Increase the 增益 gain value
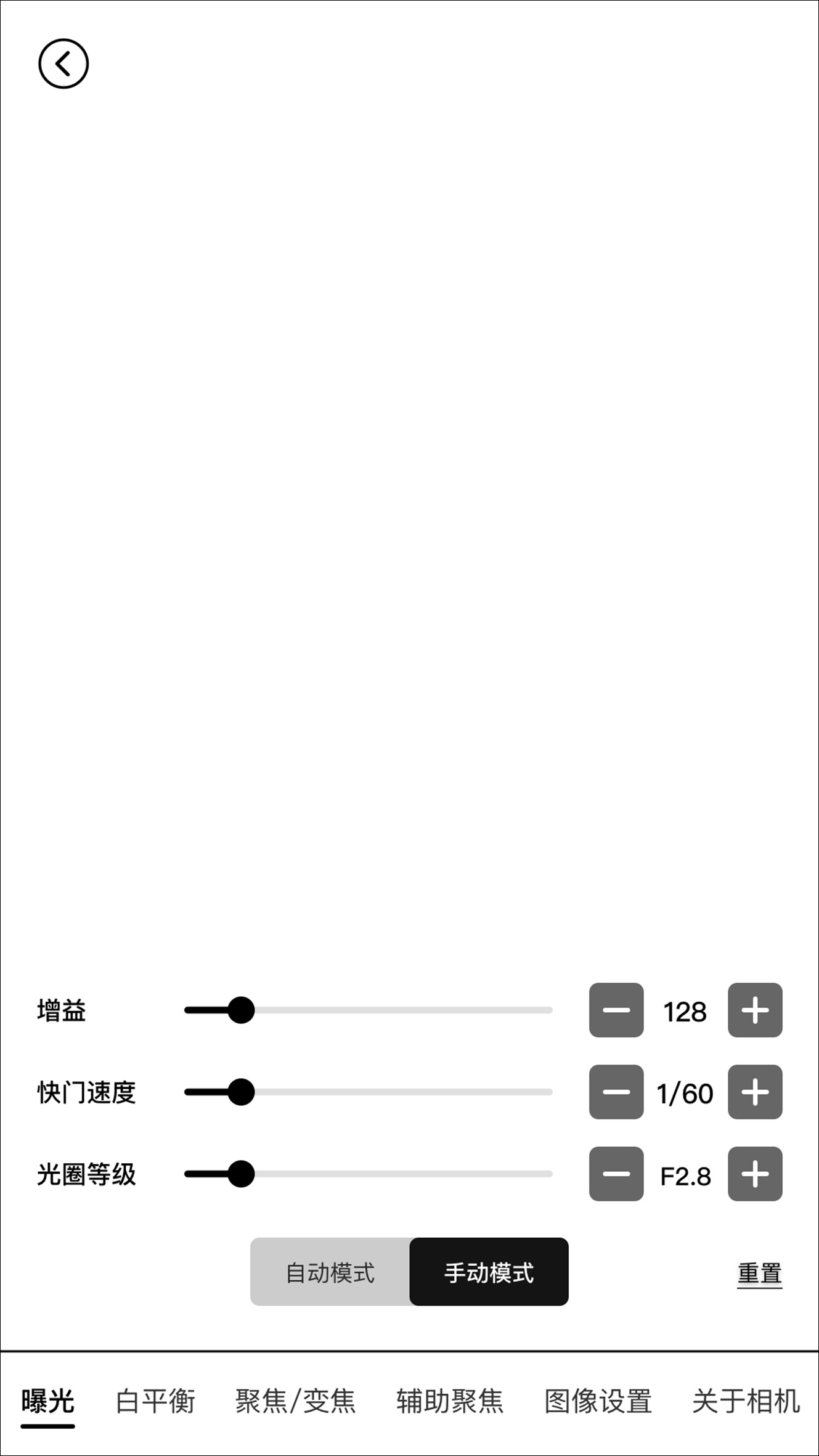Viewport: 819px width, 1456px height. (x=754, y=1010)
